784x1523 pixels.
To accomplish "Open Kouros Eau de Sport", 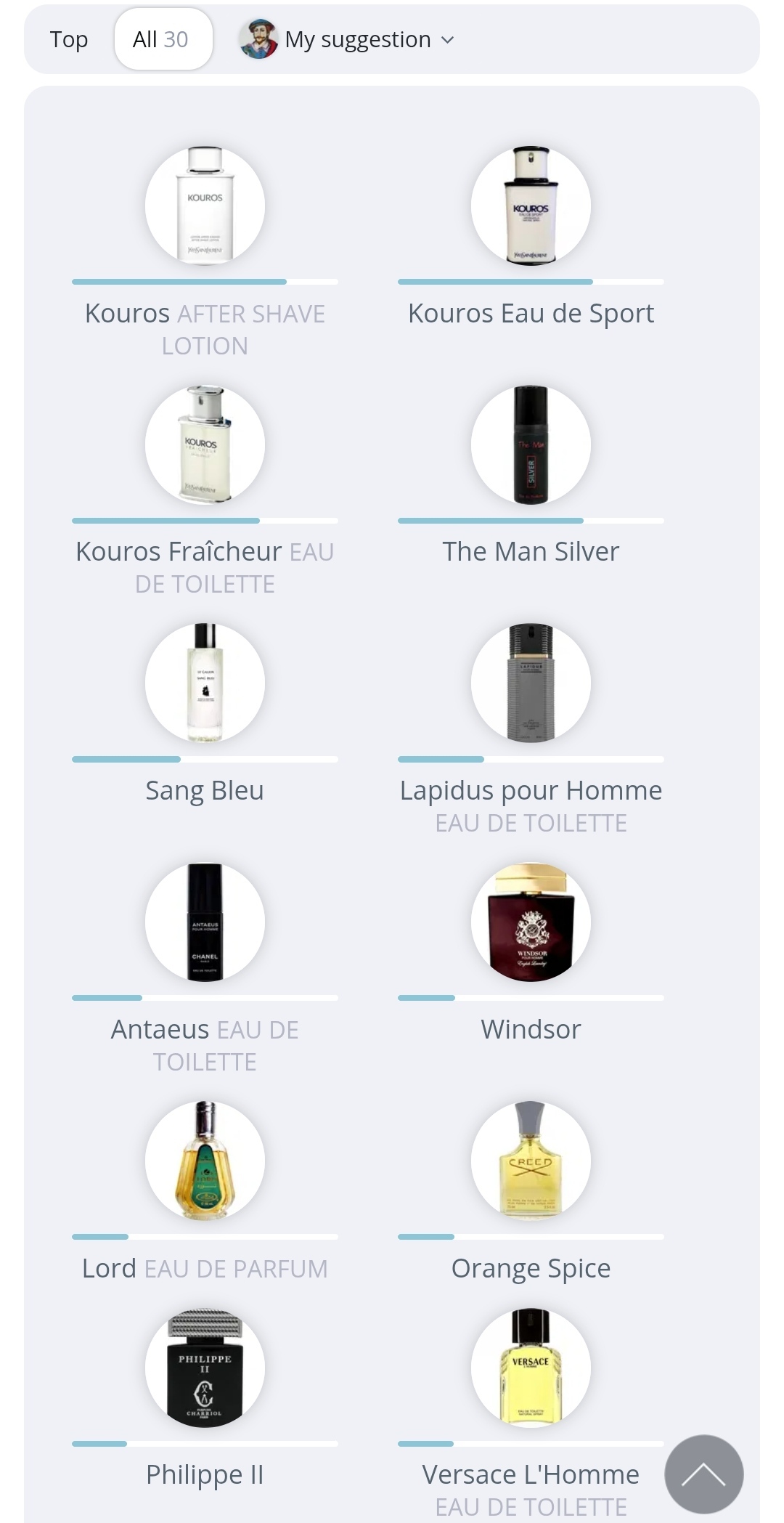I will (x=531, y=206).
